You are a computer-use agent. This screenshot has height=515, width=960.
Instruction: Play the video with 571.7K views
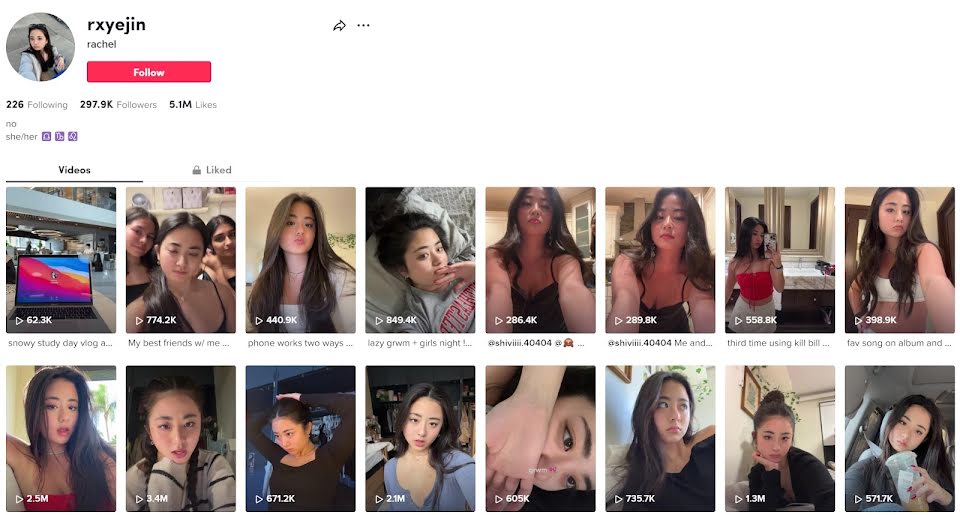pos(900,438)
